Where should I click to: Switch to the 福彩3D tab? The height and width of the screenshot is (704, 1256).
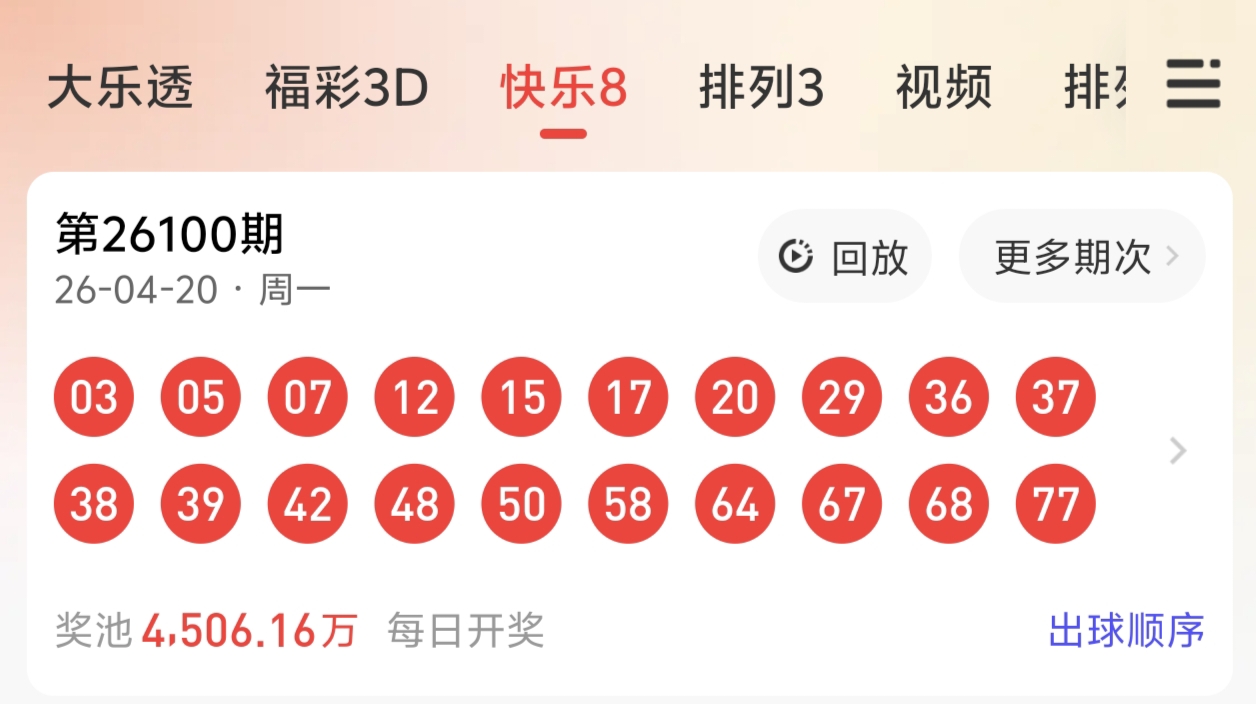(346, 88)
